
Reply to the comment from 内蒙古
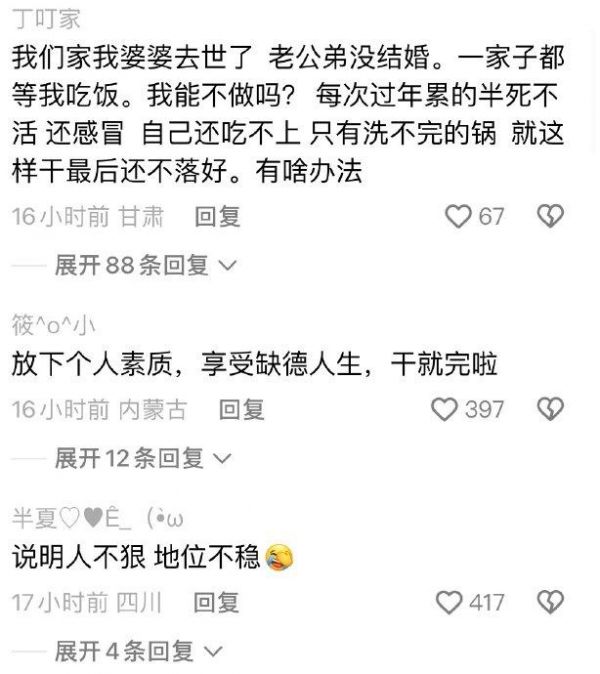click(241, 409)
